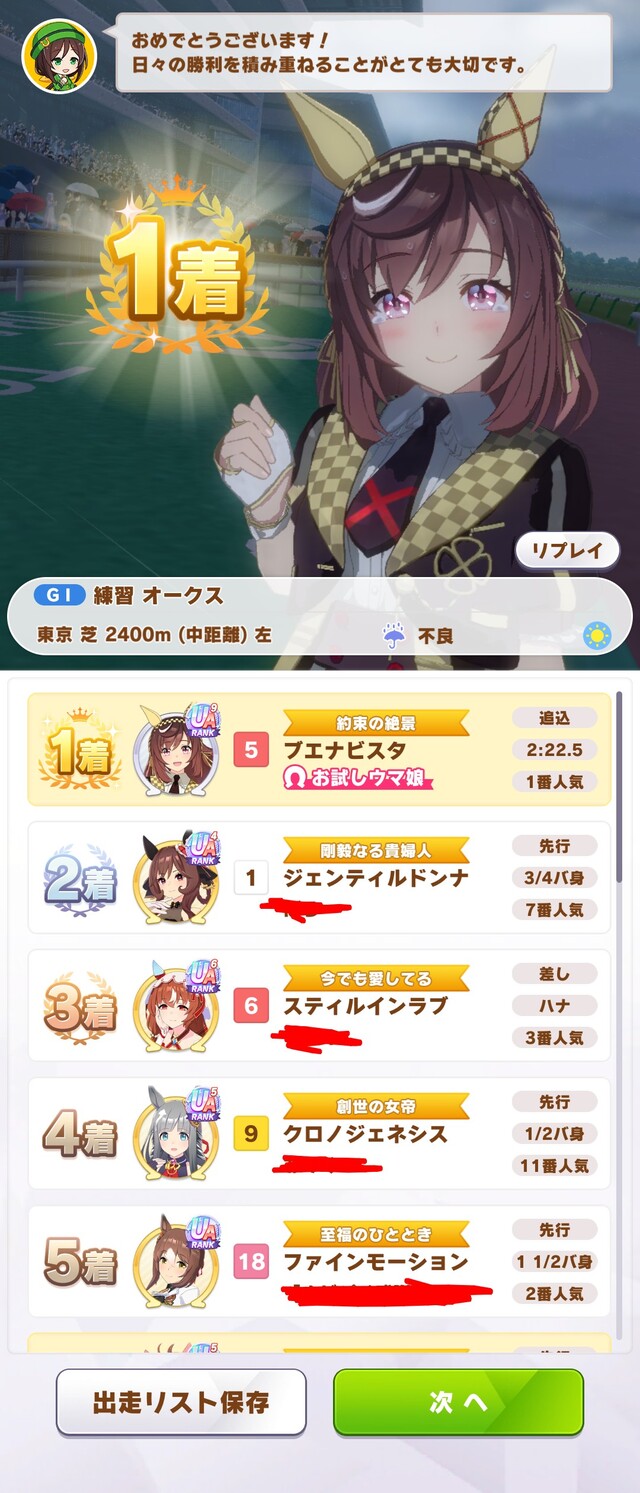Open ジェンティルドンナ's 2nd-place result row

318,877
